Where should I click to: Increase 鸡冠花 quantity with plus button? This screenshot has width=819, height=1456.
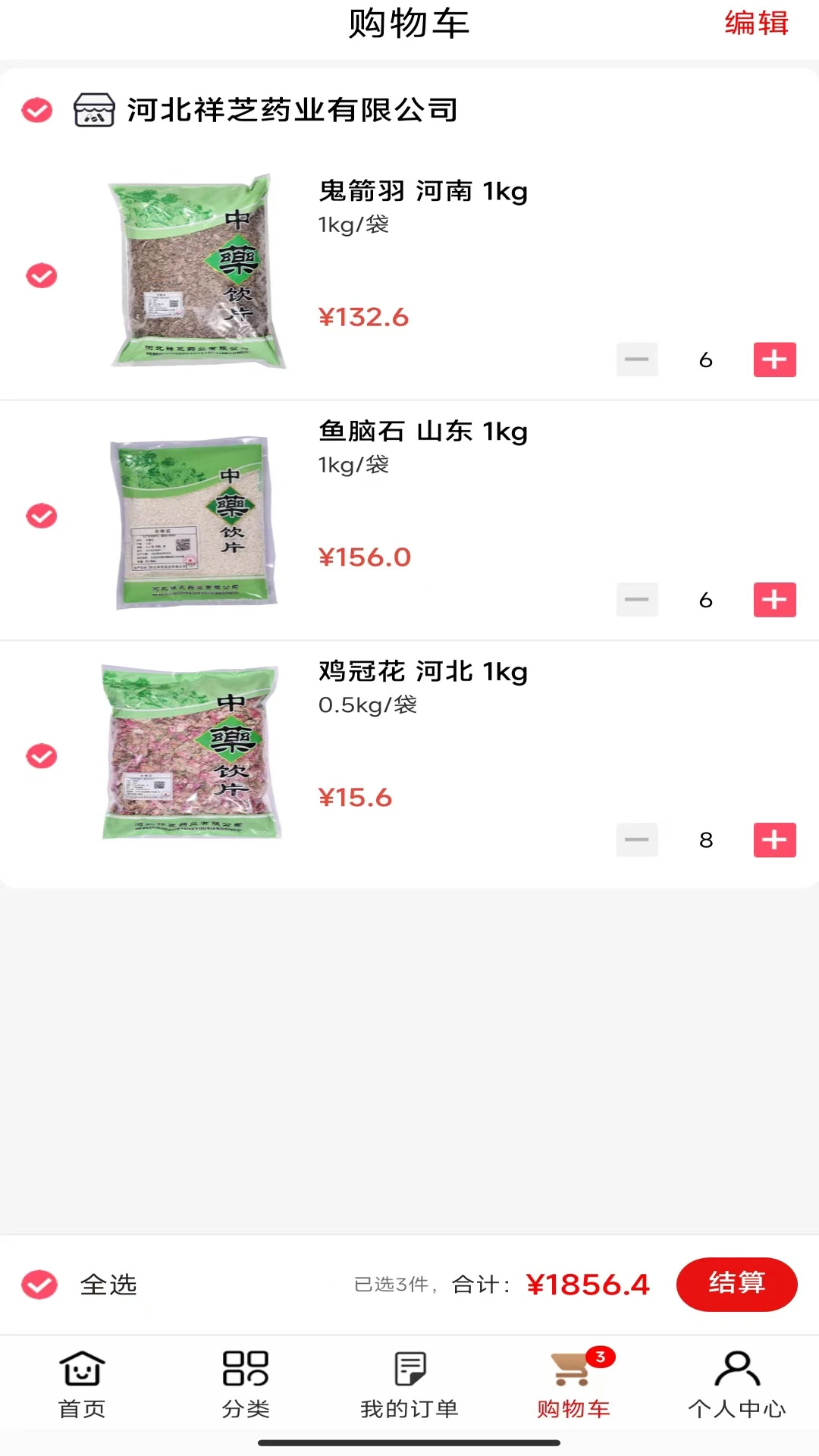[773, 839]
